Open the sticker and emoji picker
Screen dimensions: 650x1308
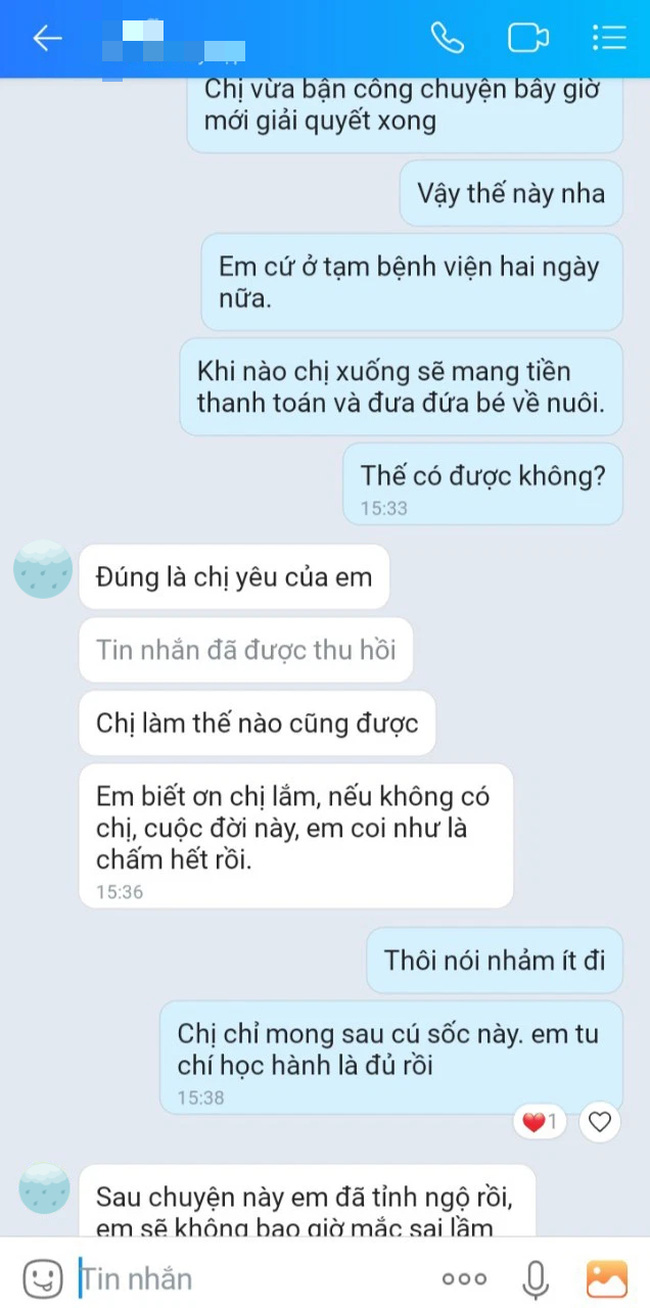click(x=43, y=1278)
